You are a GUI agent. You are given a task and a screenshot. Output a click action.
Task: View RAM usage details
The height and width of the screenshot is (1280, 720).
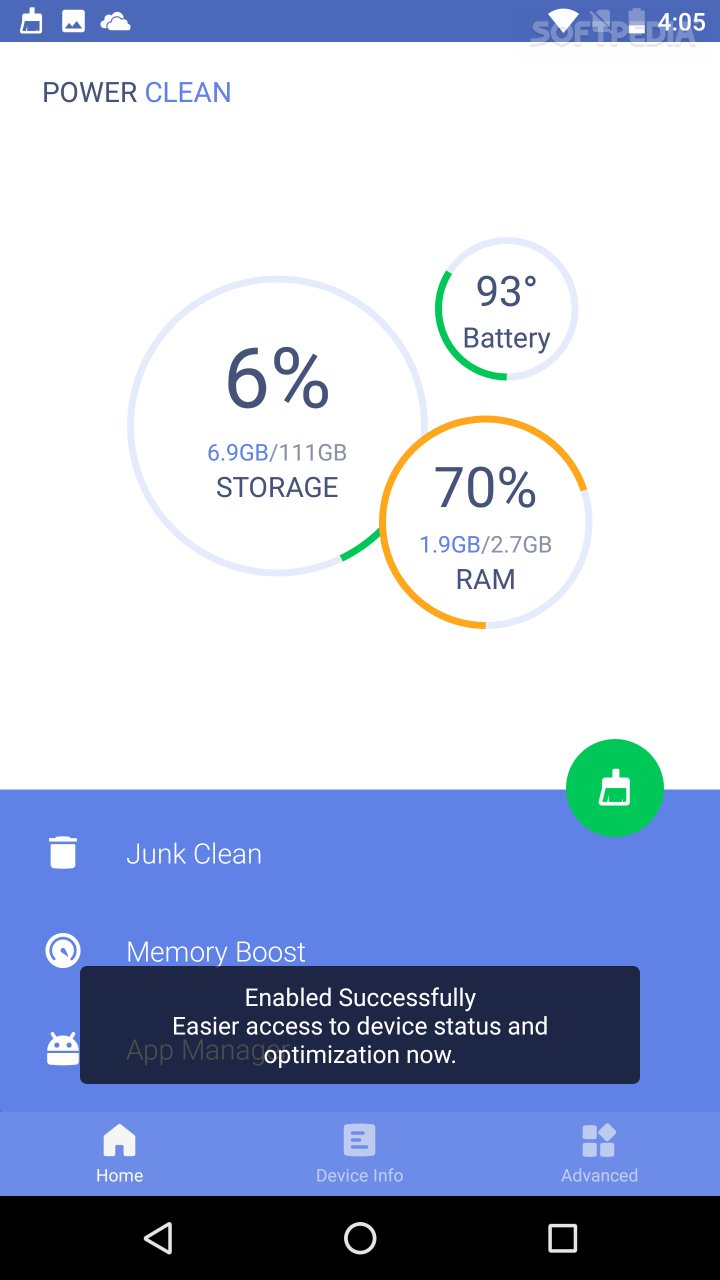tap(486, 523)
